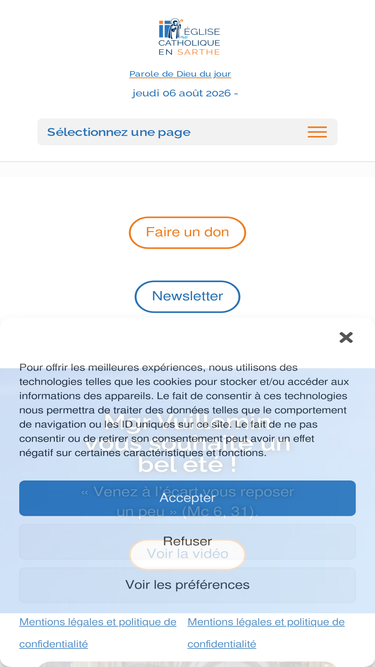Image resolution: width=375 pixels, height=667 pixels.
Task: Decline cookies by tapping Refuser
Action: click(x=188, y=542)
